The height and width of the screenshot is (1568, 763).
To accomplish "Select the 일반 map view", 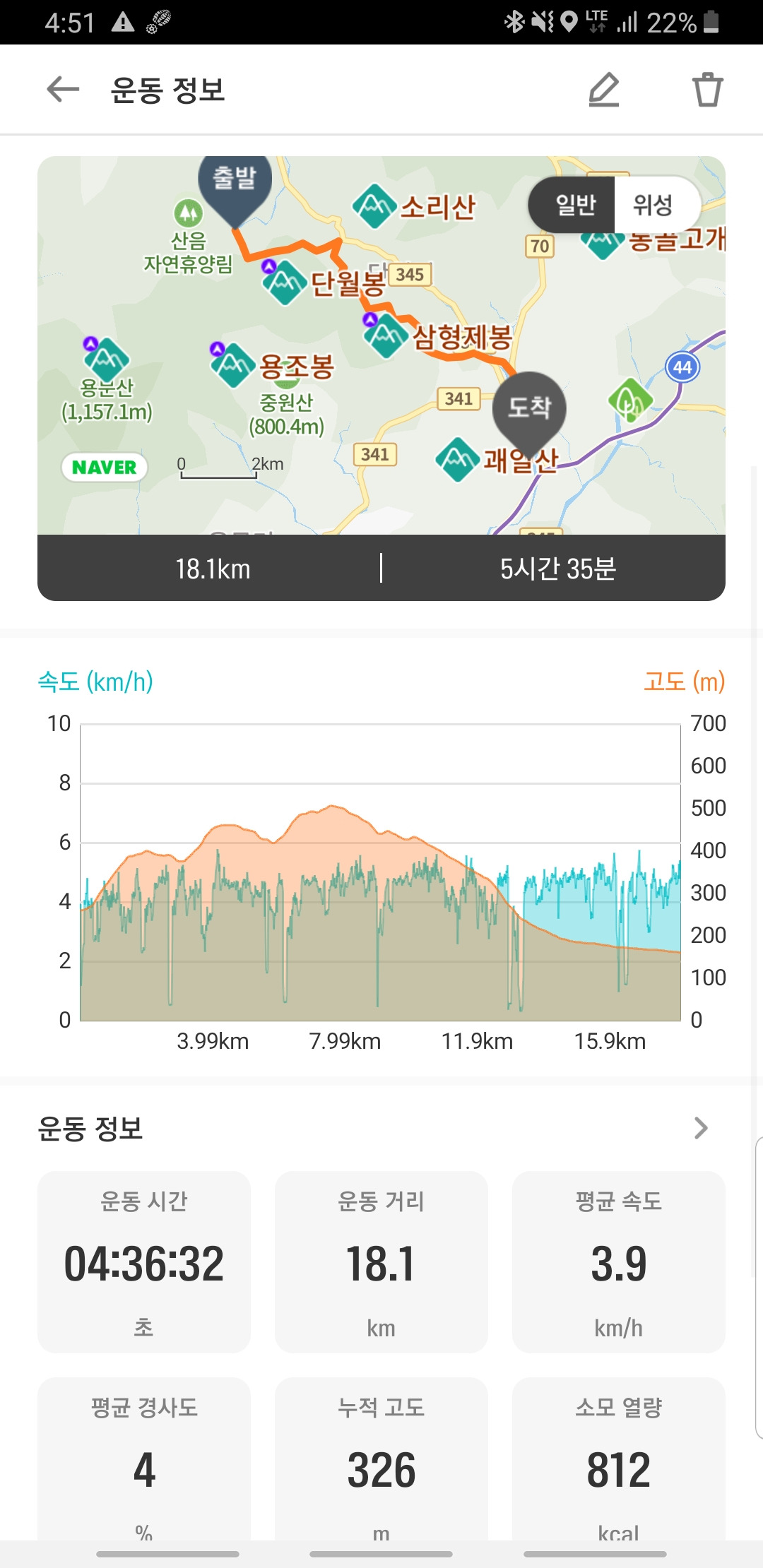I will [x=575, y=205].
